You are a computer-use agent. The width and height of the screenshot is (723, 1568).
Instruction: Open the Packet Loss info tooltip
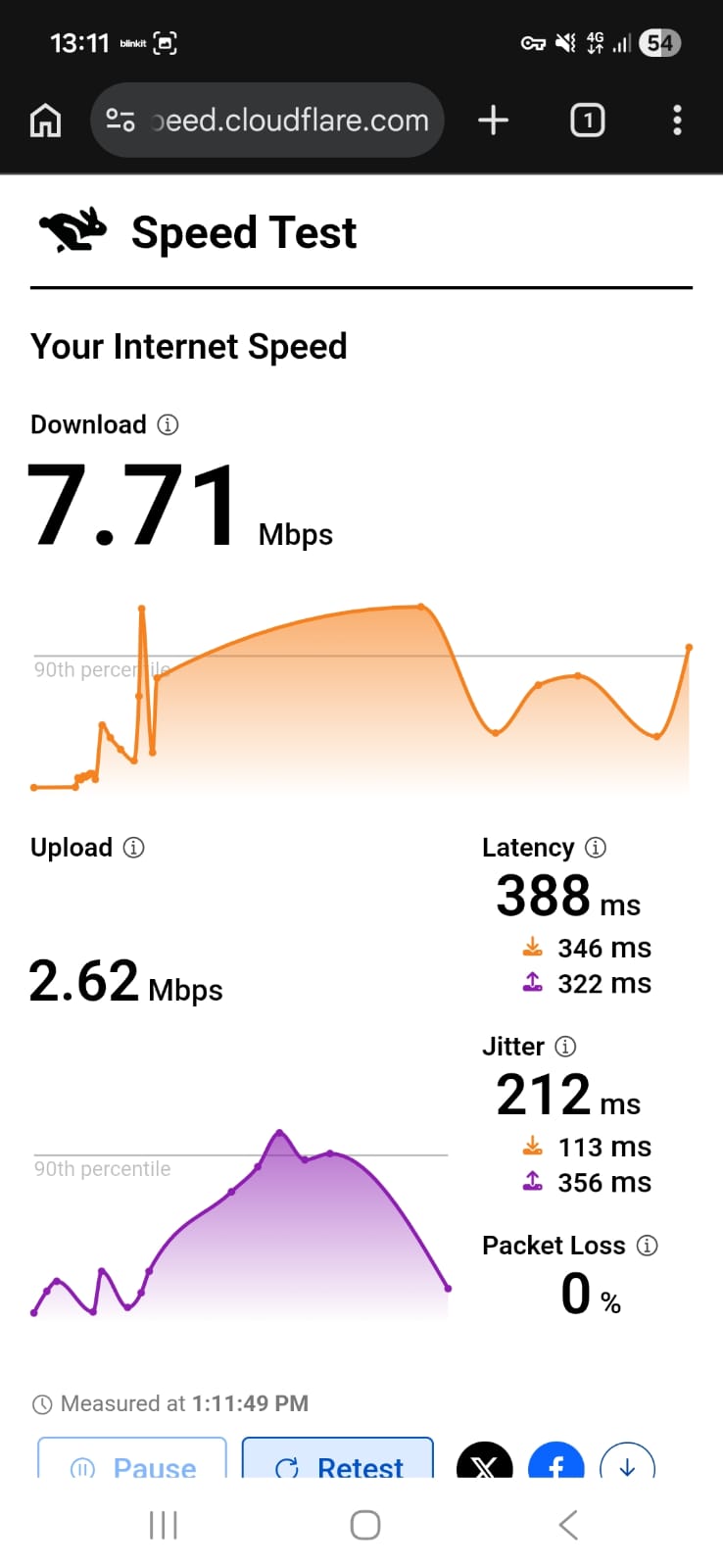tap(648, 1246)
